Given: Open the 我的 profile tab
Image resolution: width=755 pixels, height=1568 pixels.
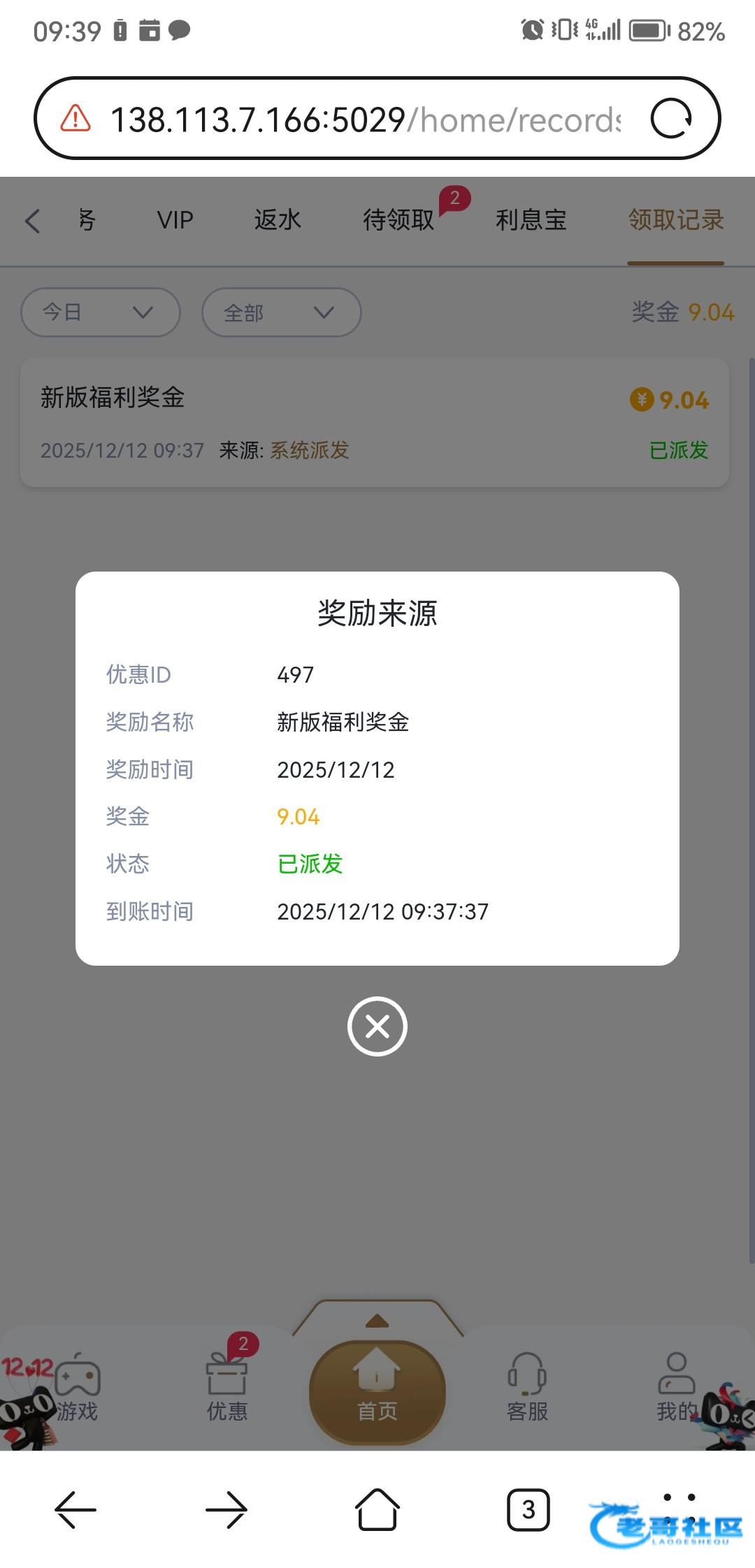Looking at the screenshot, I should [675, 1388].
